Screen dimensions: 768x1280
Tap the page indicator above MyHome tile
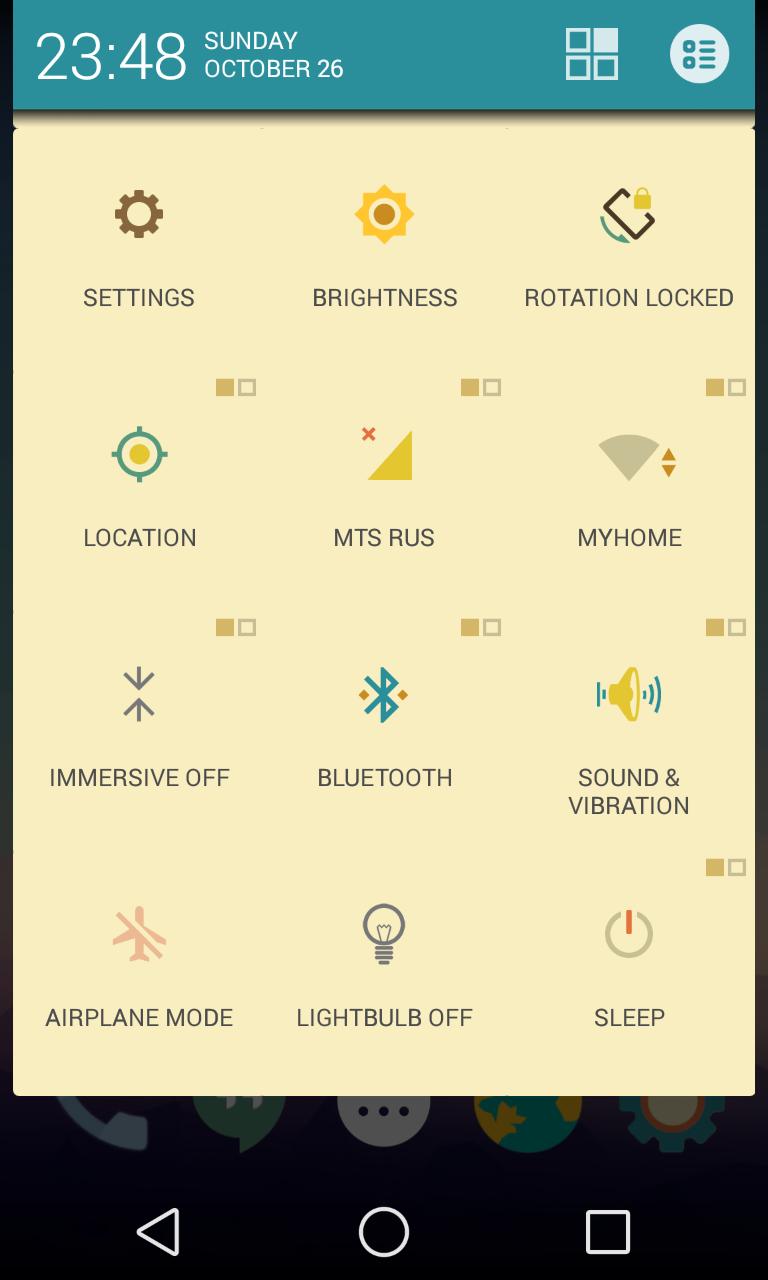(x=725, y=387)
